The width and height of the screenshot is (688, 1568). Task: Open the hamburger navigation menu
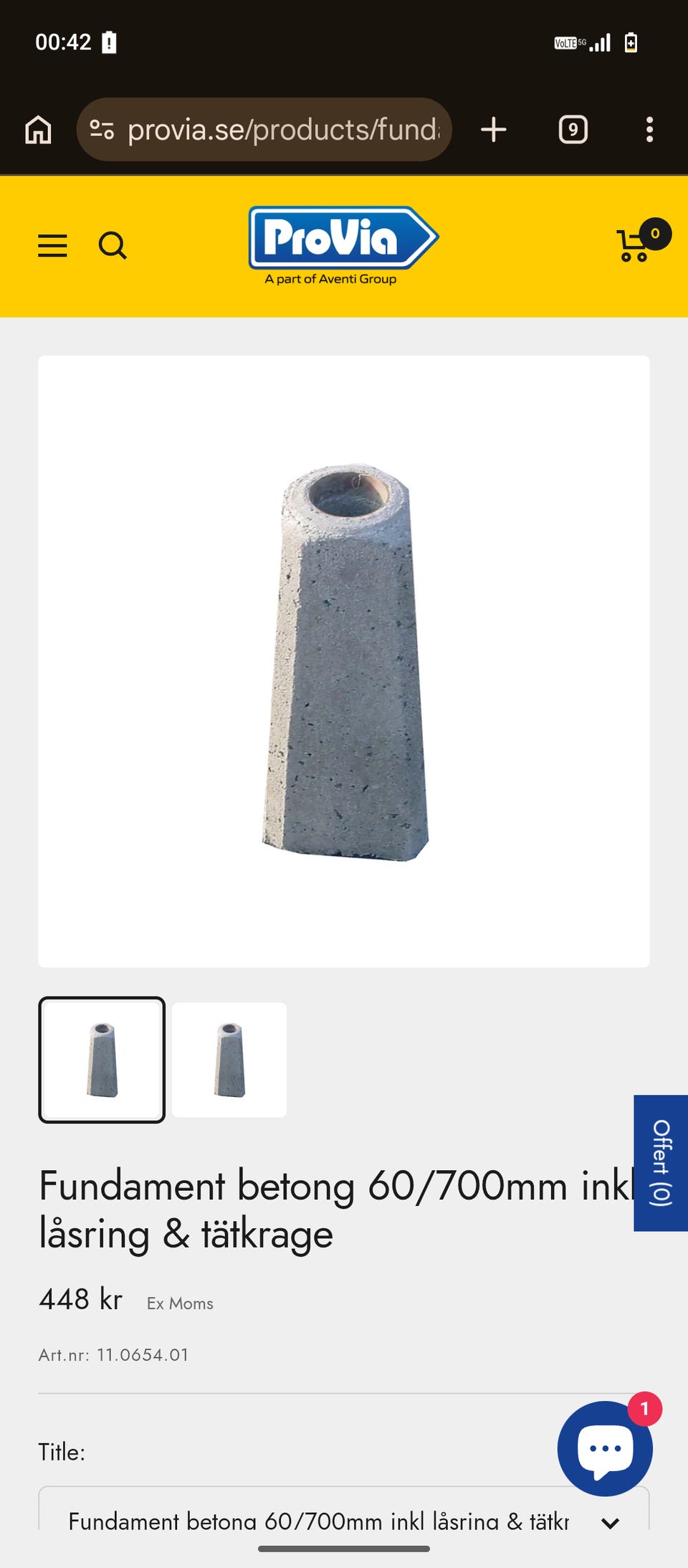tap(52, 245)
